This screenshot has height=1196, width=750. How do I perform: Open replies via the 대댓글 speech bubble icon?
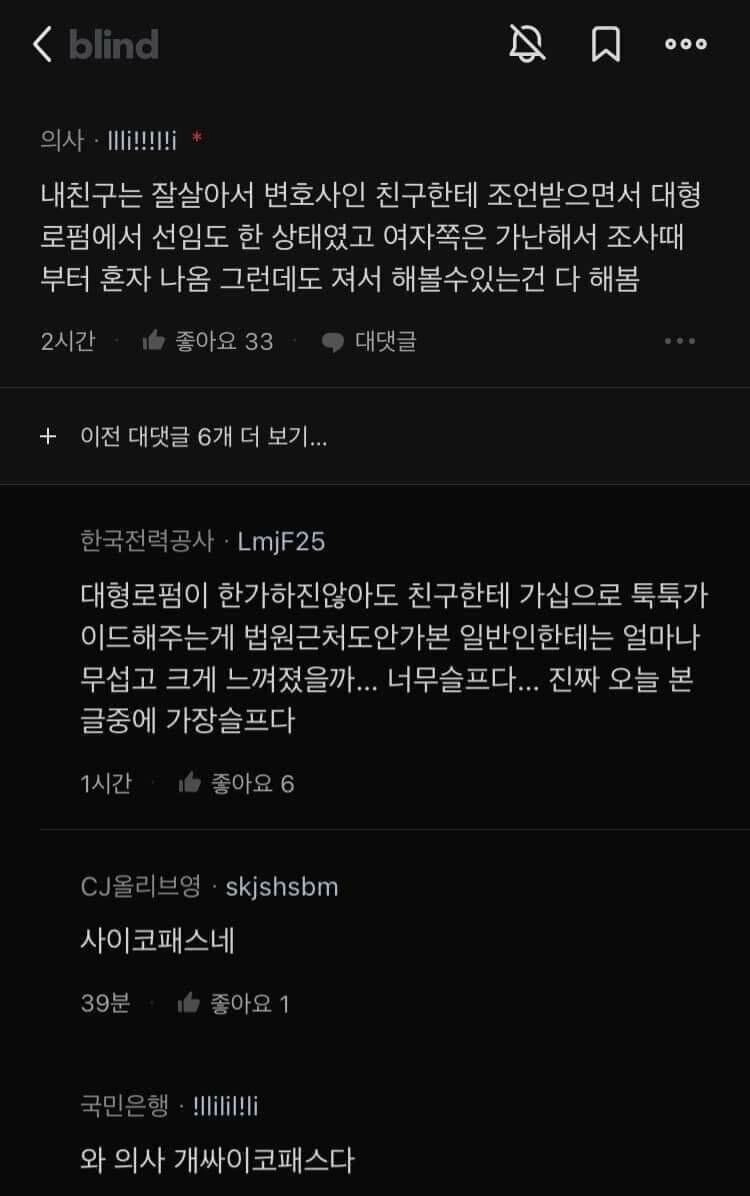(330, 340)
